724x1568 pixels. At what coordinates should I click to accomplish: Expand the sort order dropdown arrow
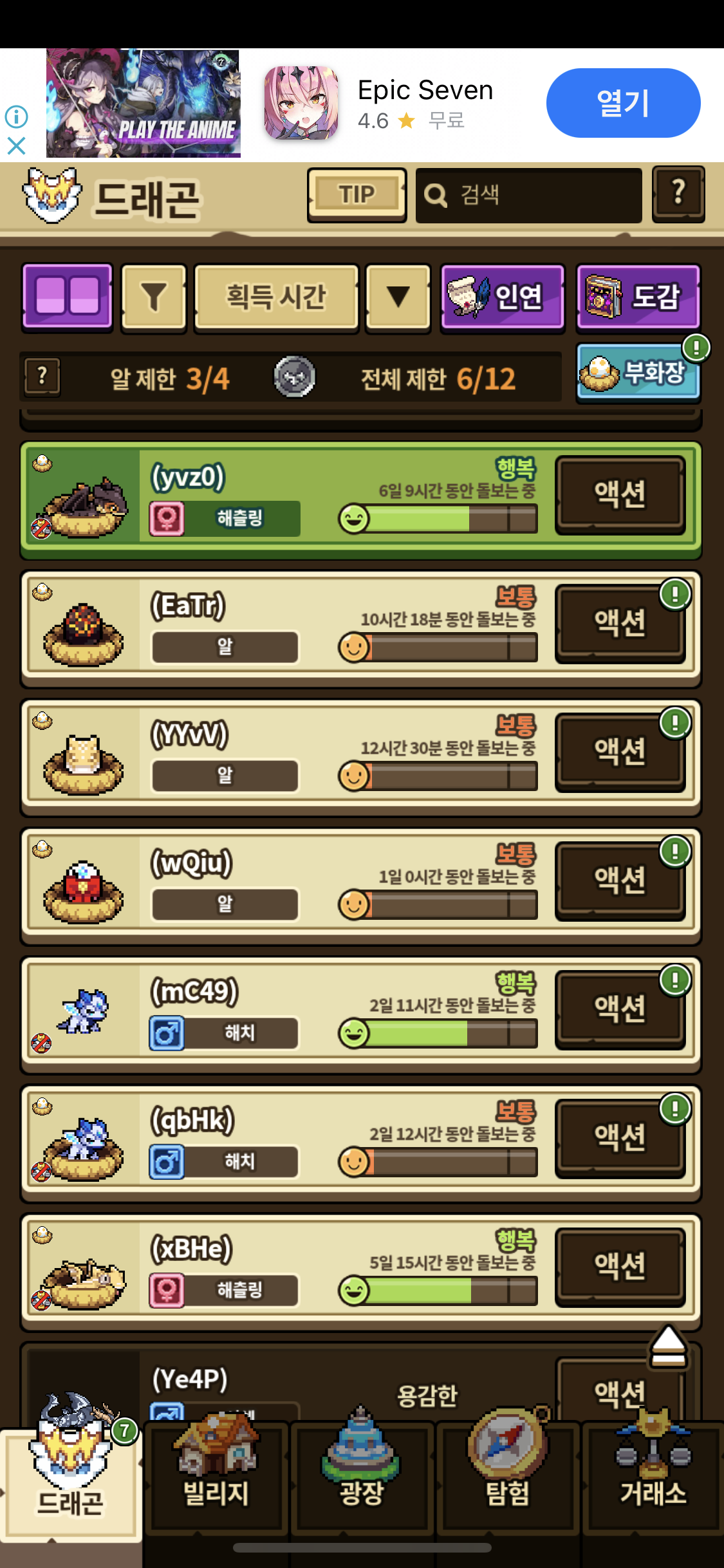pyautogui.click(x=398, y=297)
